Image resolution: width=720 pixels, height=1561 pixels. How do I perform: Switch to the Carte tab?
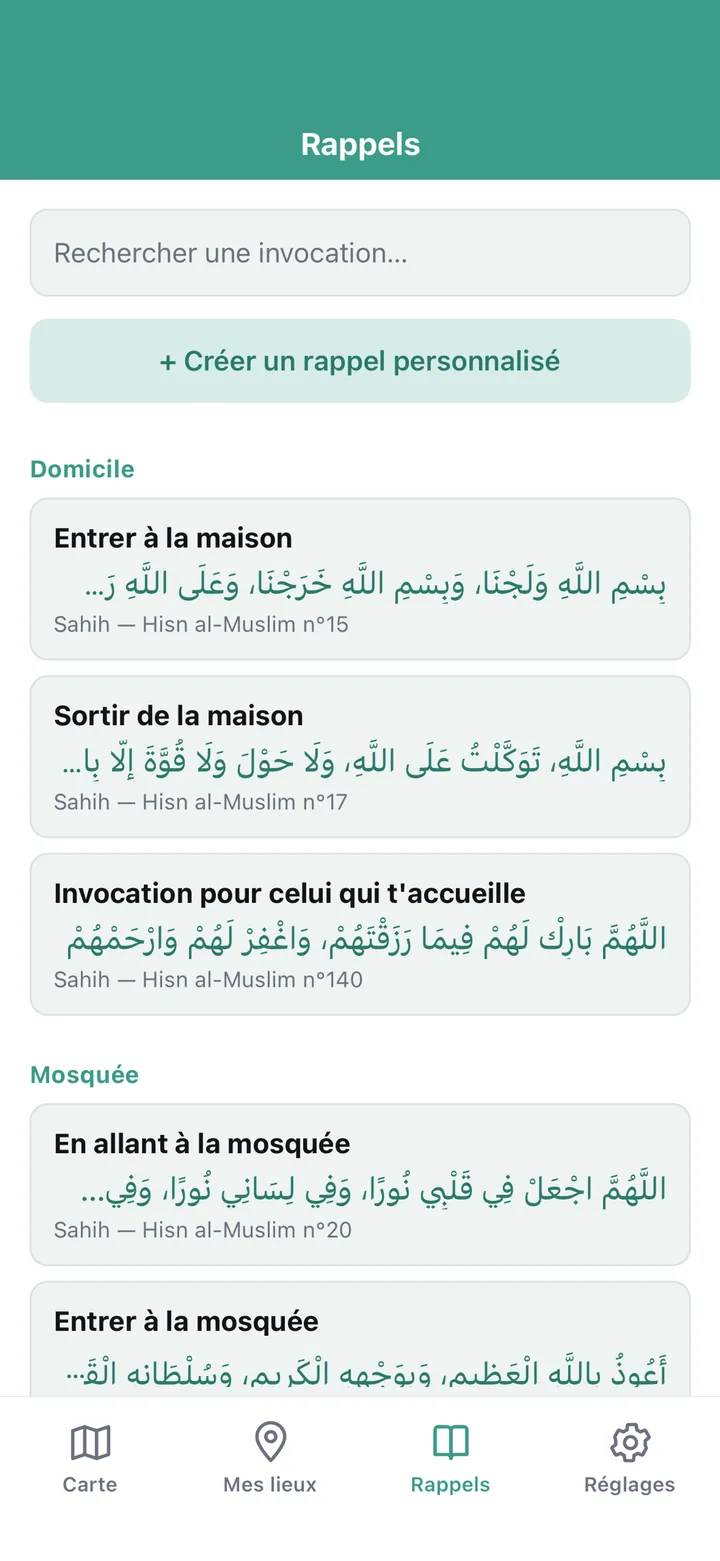click(x=90, y=1457)
